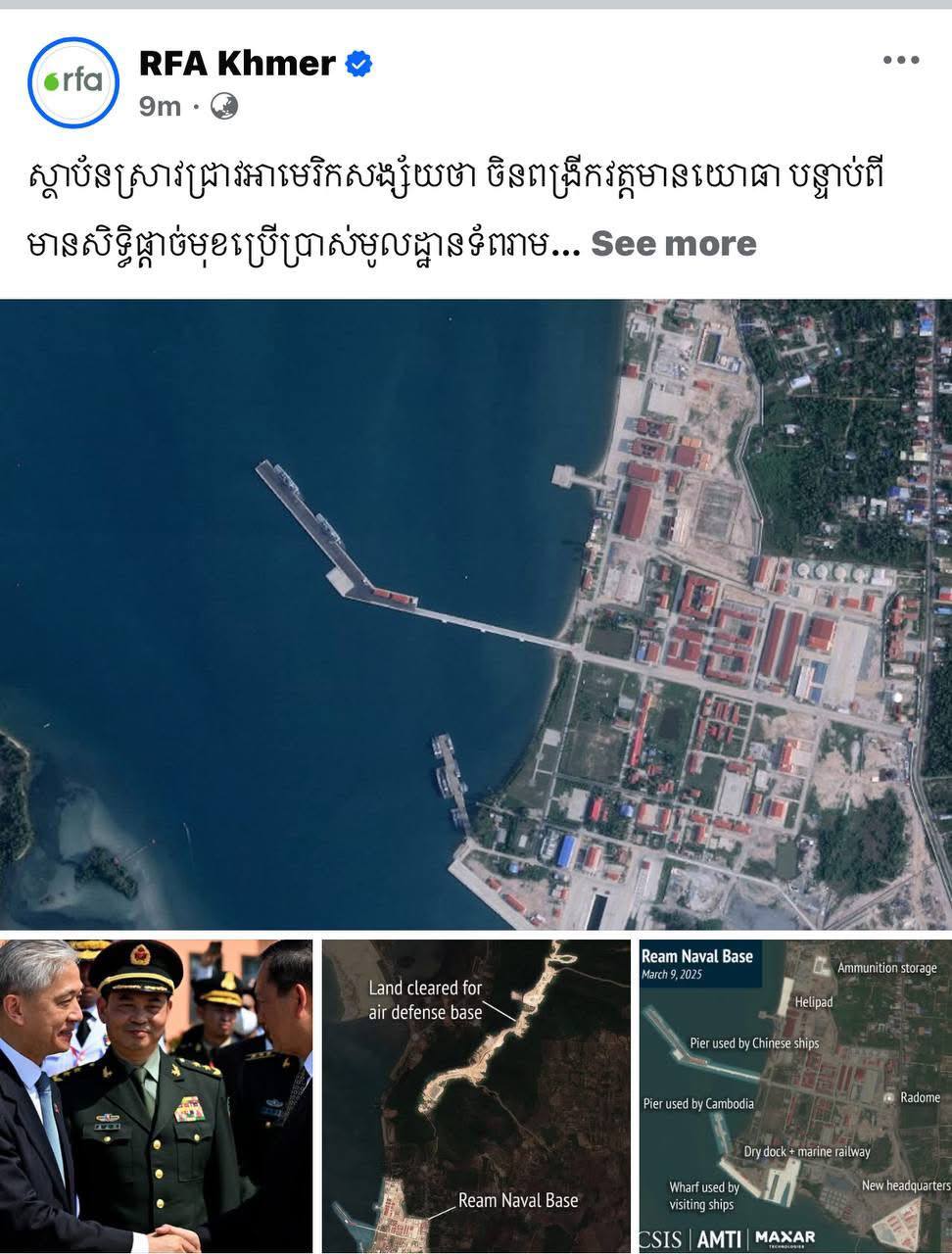This screenshot has height=1254, width=952.
Task: Open the photo of officers shaking hands
Action: [156, 1095]
